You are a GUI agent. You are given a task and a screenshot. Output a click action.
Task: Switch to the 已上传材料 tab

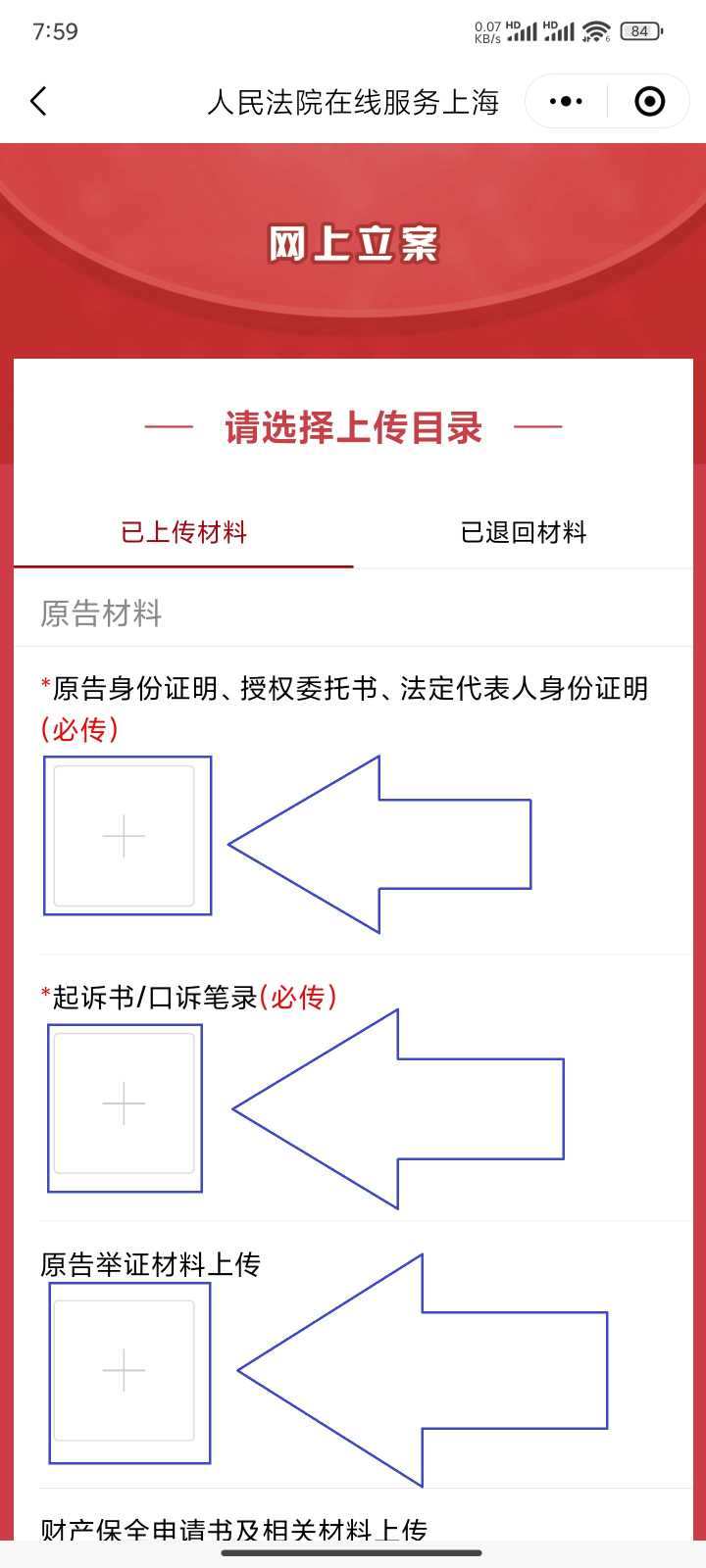click(183, 532)
